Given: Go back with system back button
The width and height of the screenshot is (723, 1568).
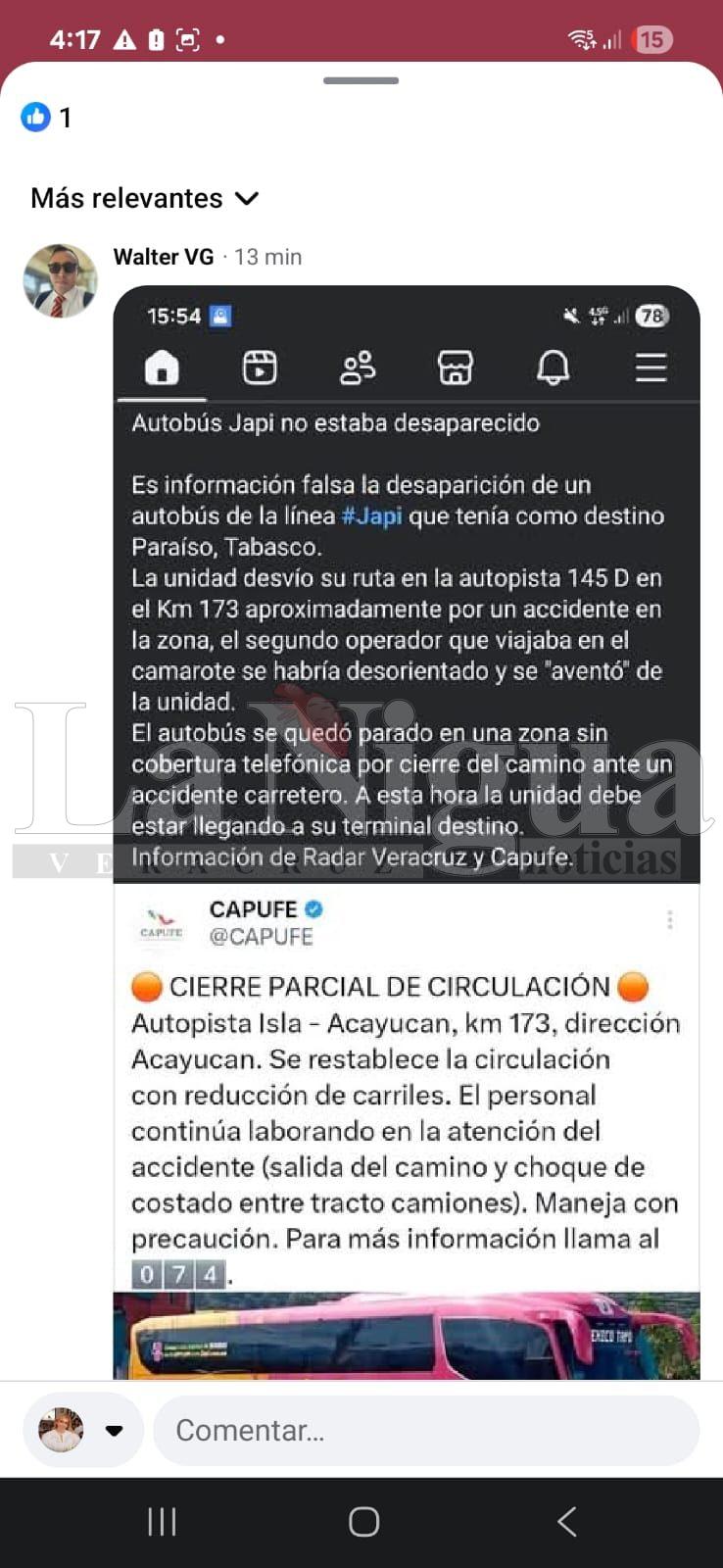Looking at the screenshot, I should click(x=566, y=1521).
